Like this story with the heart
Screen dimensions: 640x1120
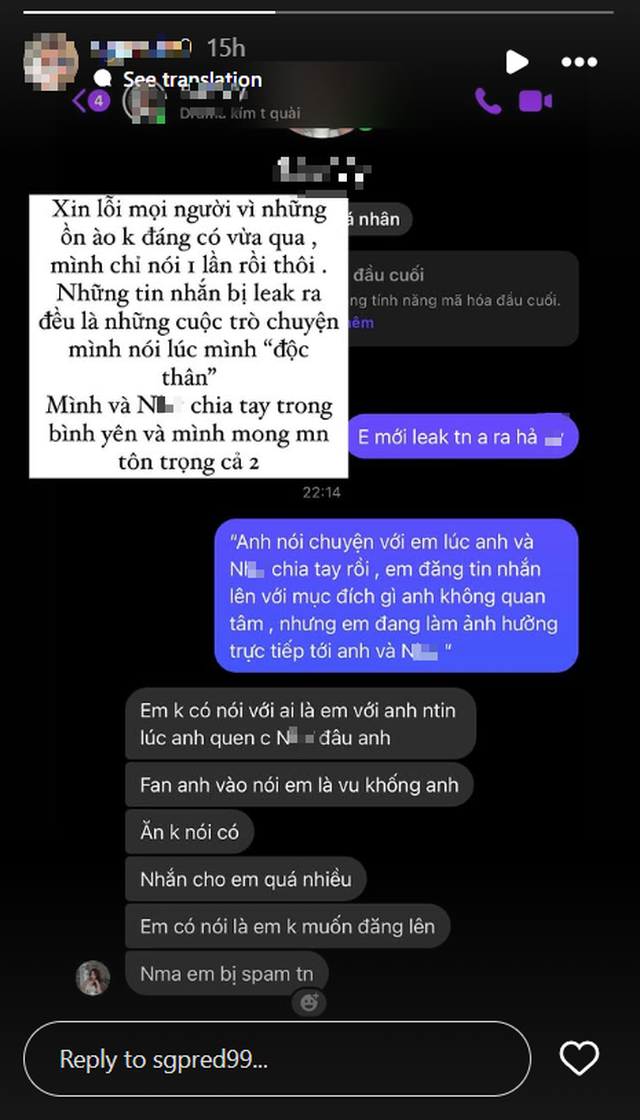tap(579, 1058)
